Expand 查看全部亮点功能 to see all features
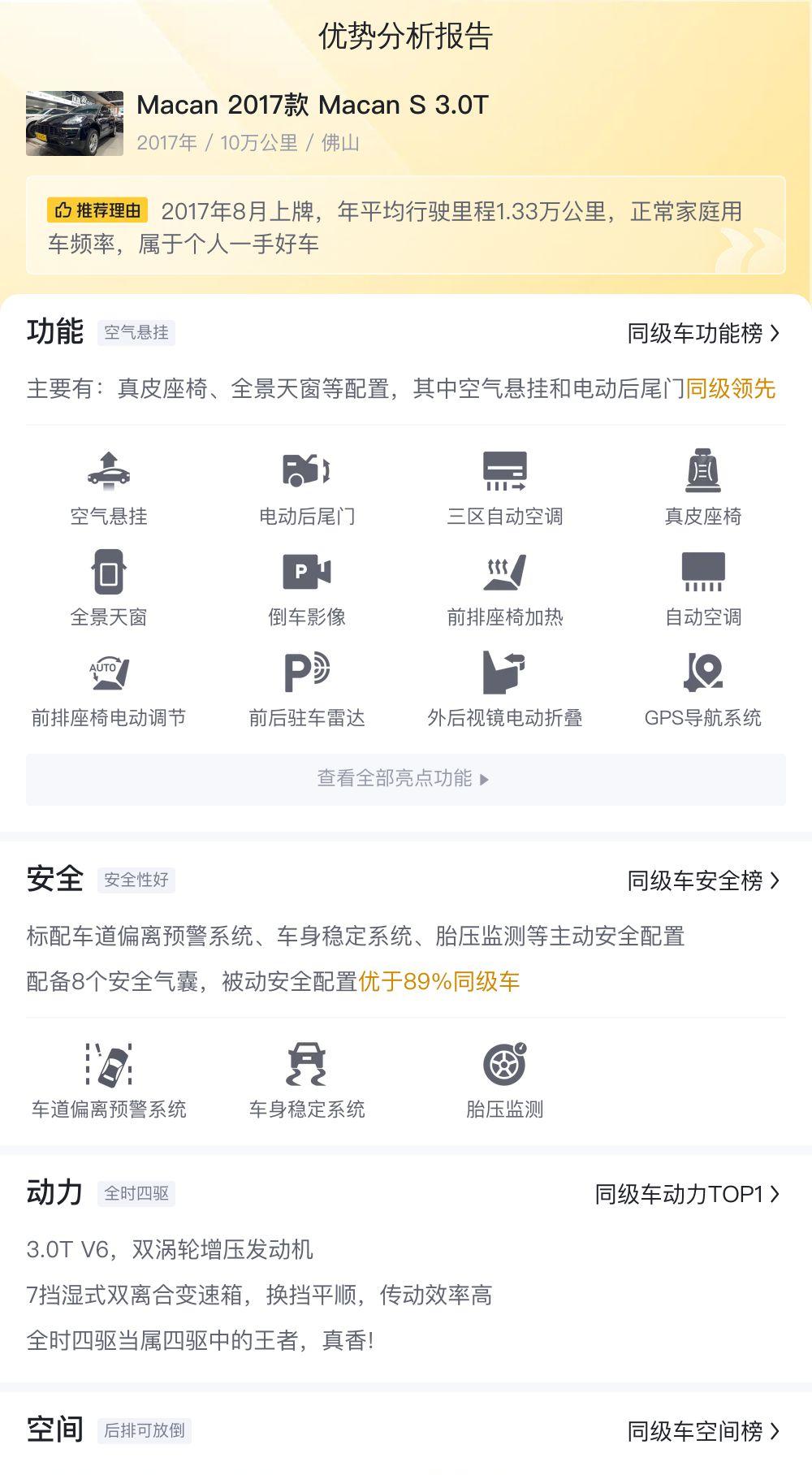This screenshot has height=1475, width=812. [406, 779]
